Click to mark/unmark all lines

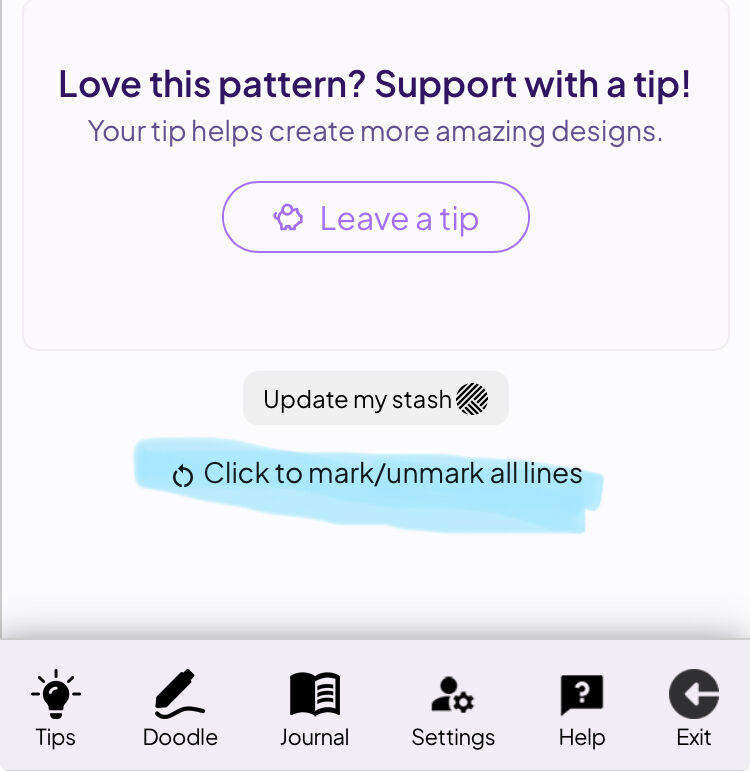coord(376,474)
